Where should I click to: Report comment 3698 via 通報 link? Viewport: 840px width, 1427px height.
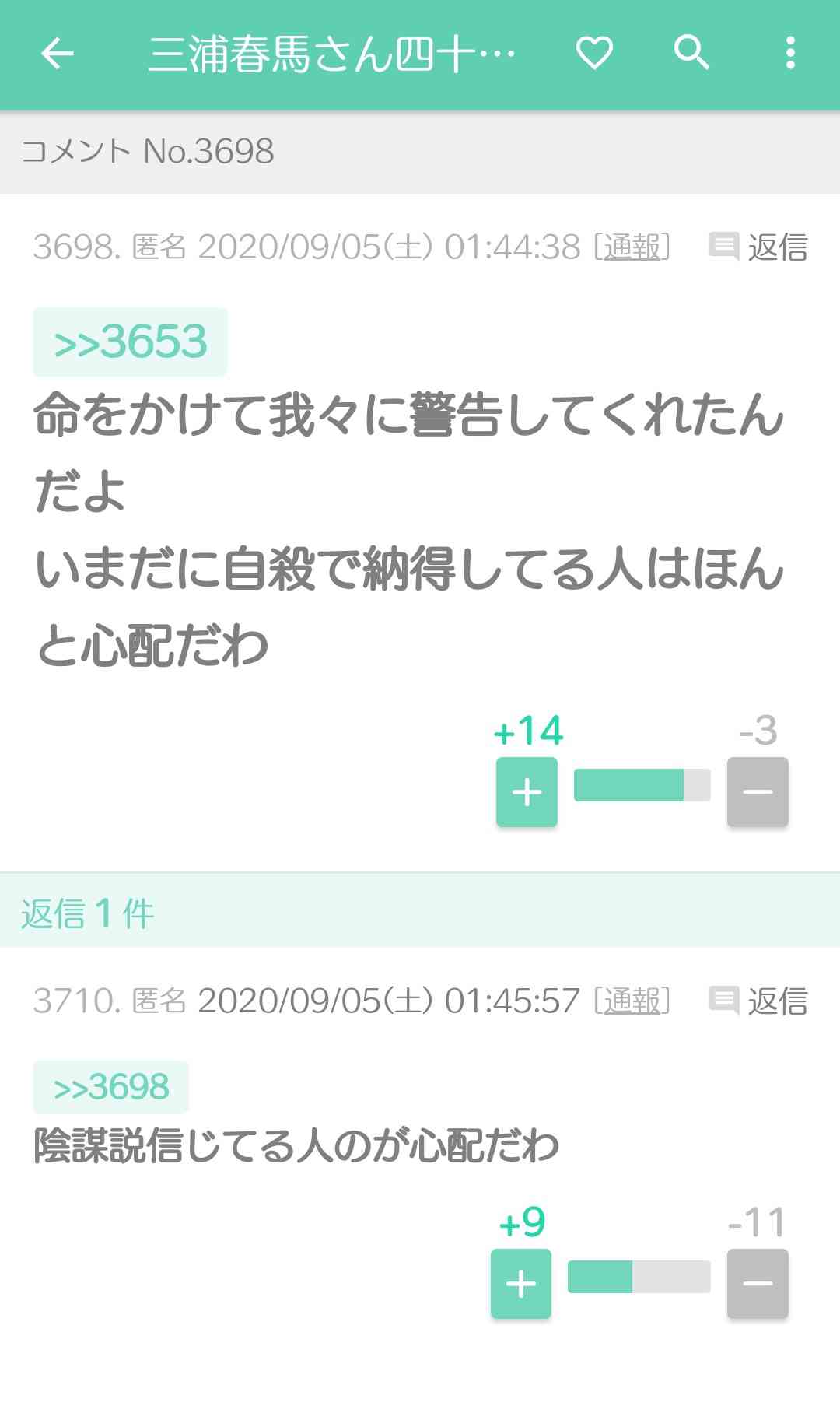[632, 247]
